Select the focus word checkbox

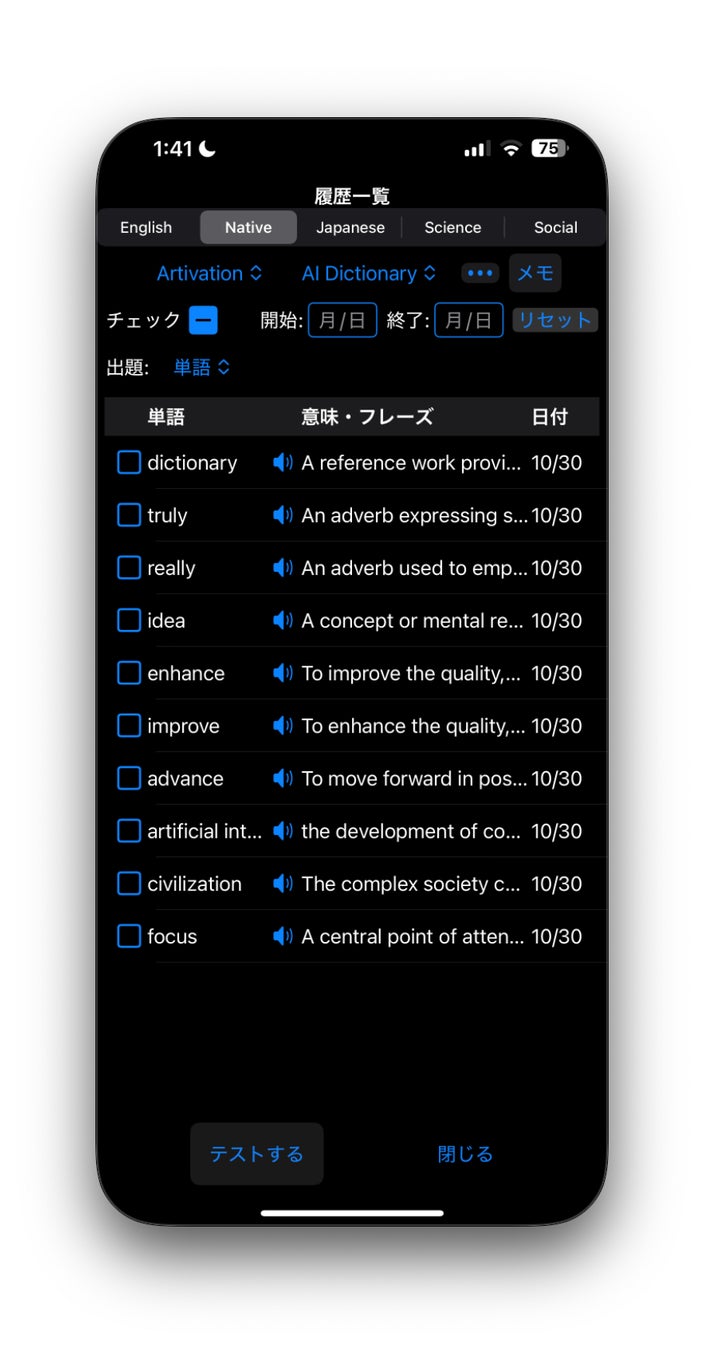(129, 936)
